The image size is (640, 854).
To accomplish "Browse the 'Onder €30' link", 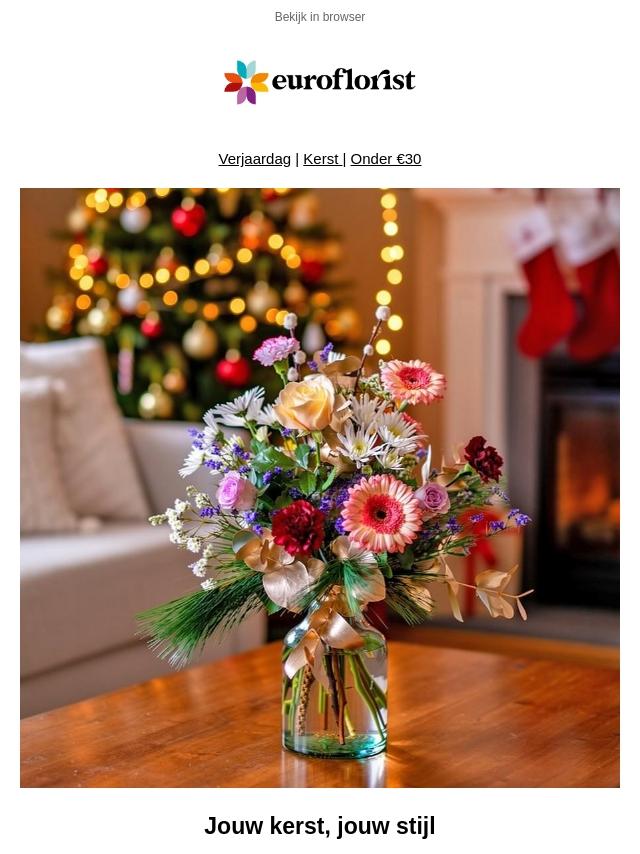I will (x=386, y=159).
